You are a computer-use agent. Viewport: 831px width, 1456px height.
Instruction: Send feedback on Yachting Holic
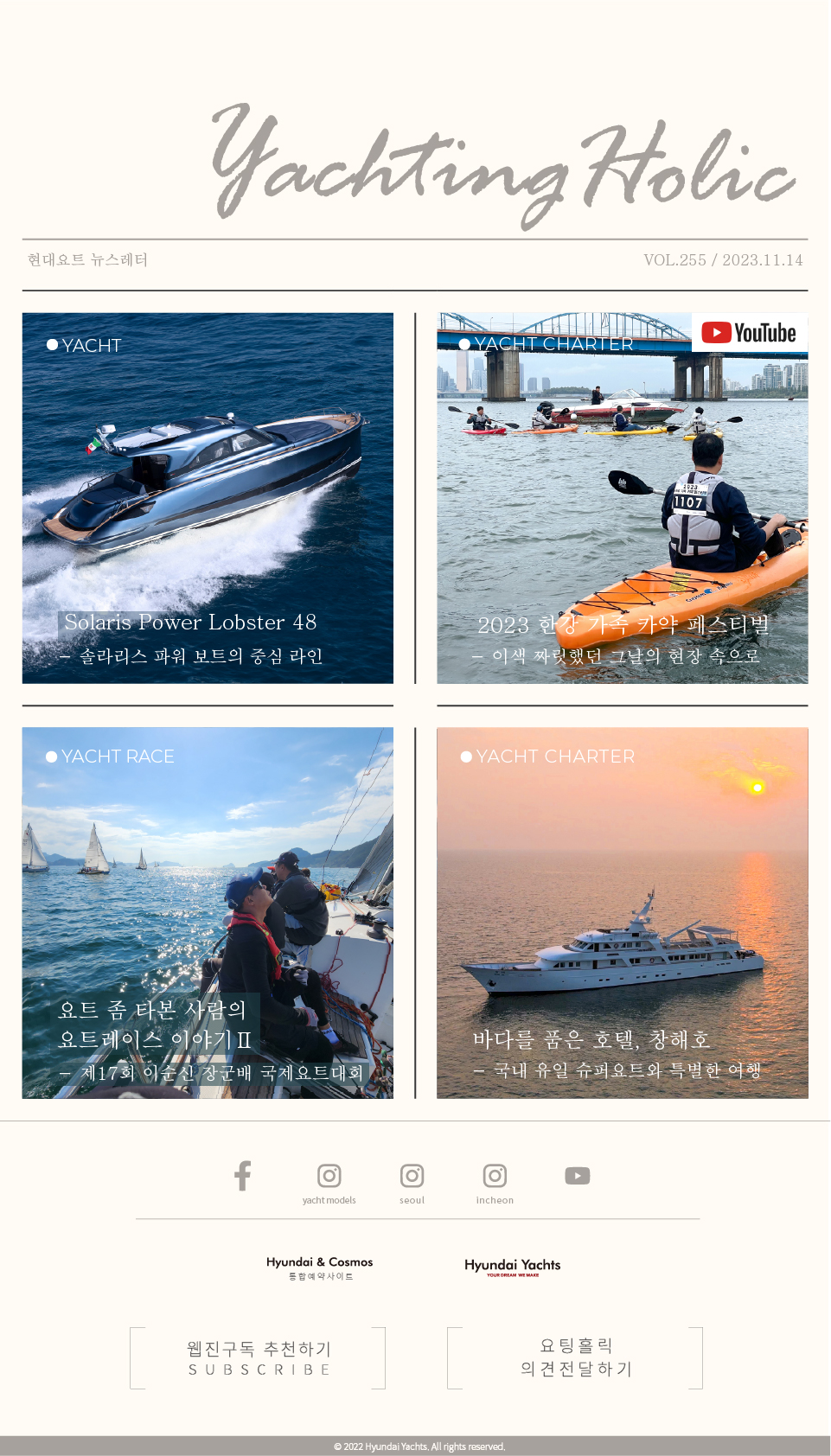tap(575, 1357)
